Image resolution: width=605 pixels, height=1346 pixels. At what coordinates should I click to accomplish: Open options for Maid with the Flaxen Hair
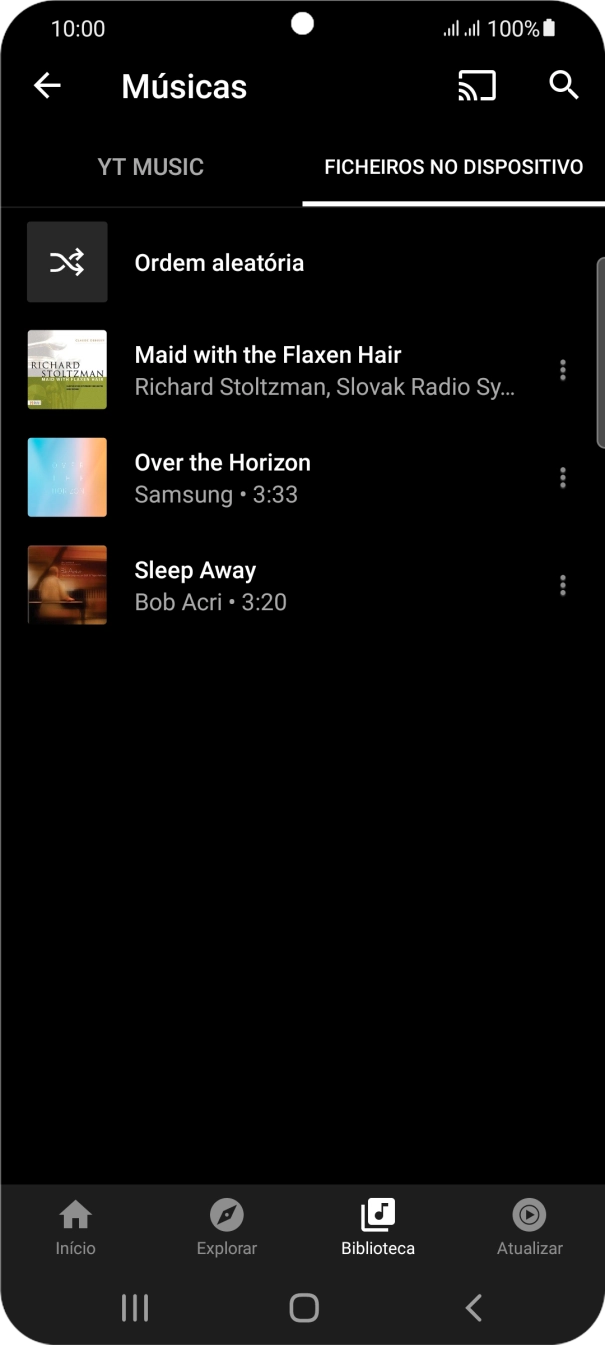pos(563,370)
